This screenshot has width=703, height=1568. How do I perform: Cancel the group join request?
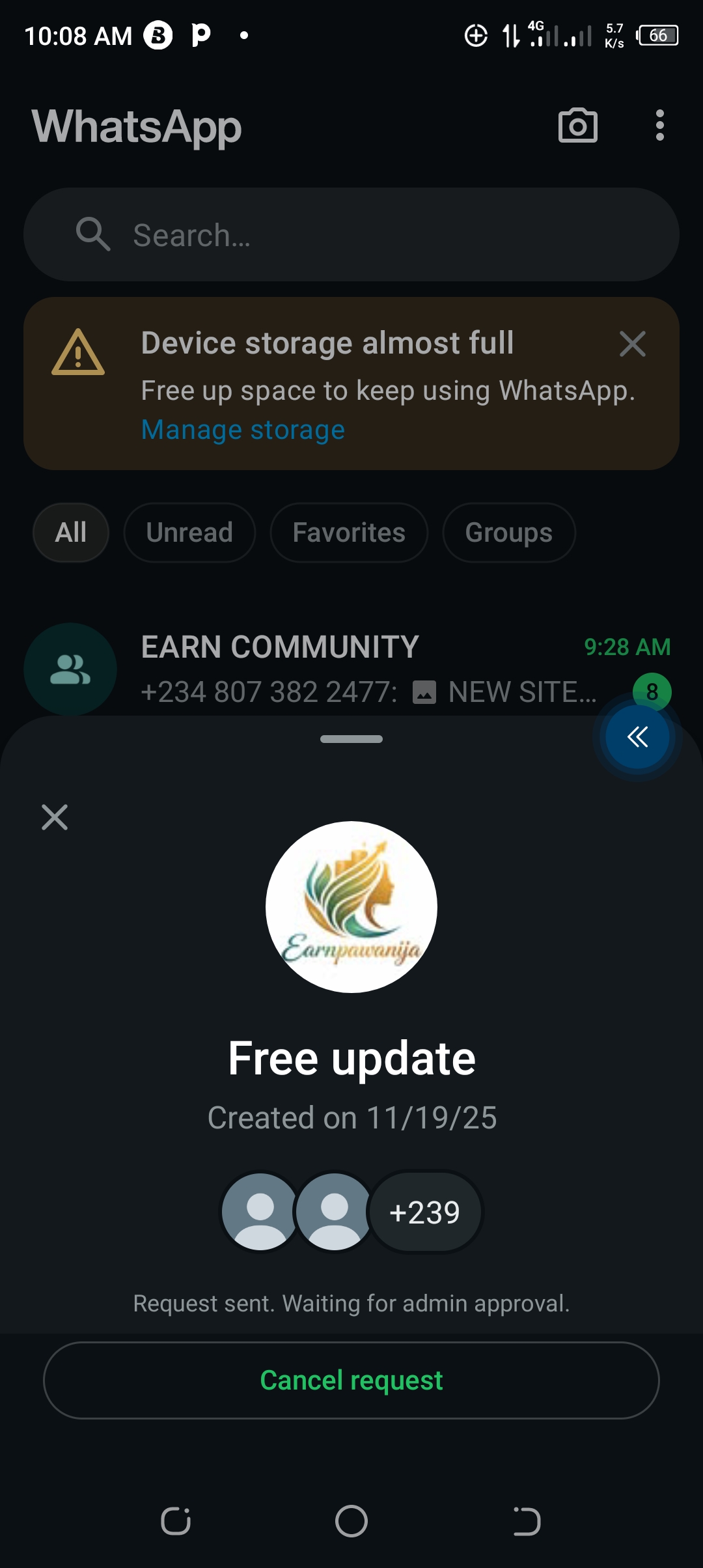[x=351, y=1380]
